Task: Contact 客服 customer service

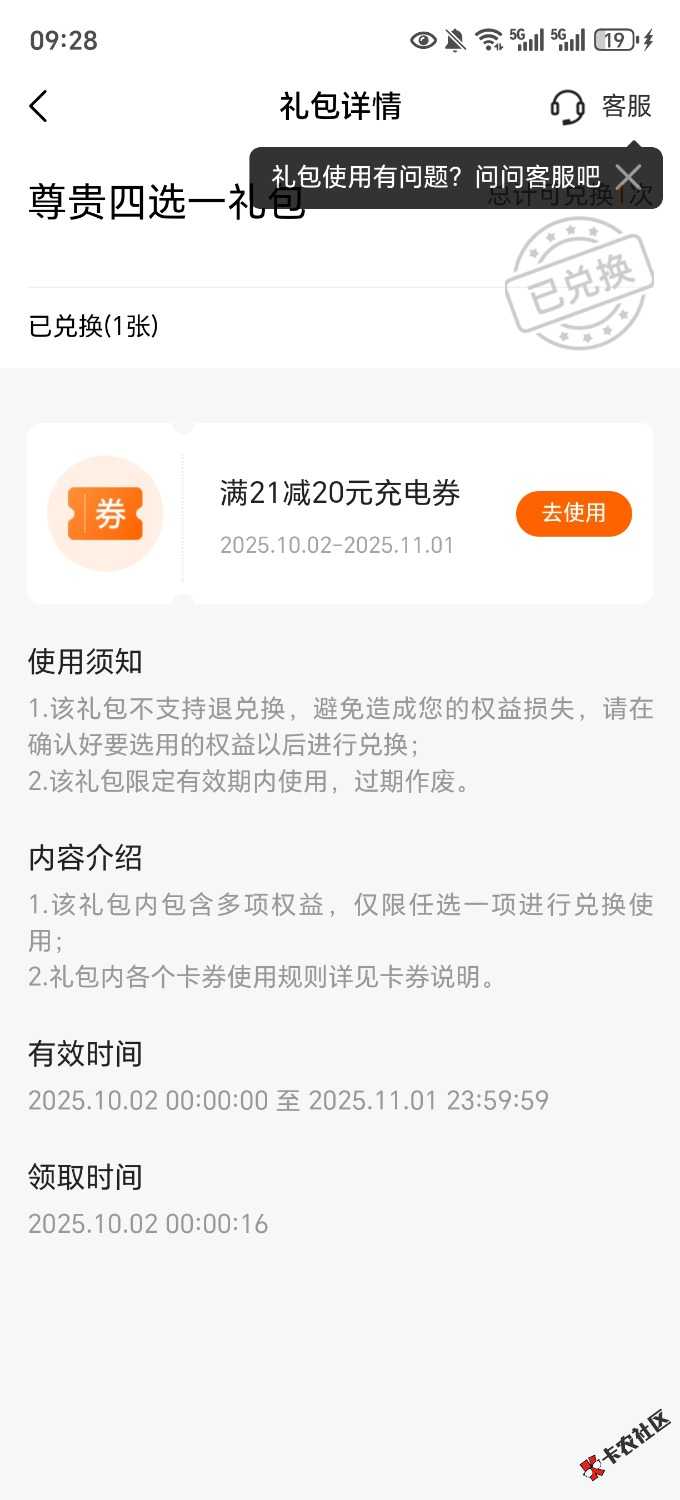Action: pyautogui.click(x=601, y=106)
